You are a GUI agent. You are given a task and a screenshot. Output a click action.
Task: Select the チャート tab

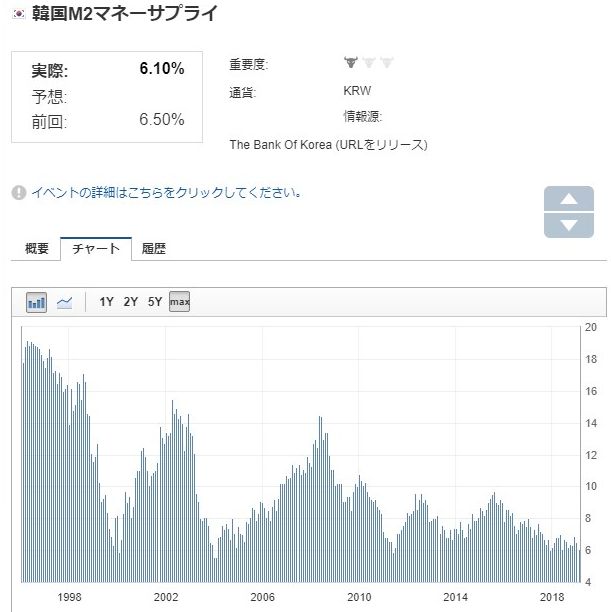click(96, 249)
